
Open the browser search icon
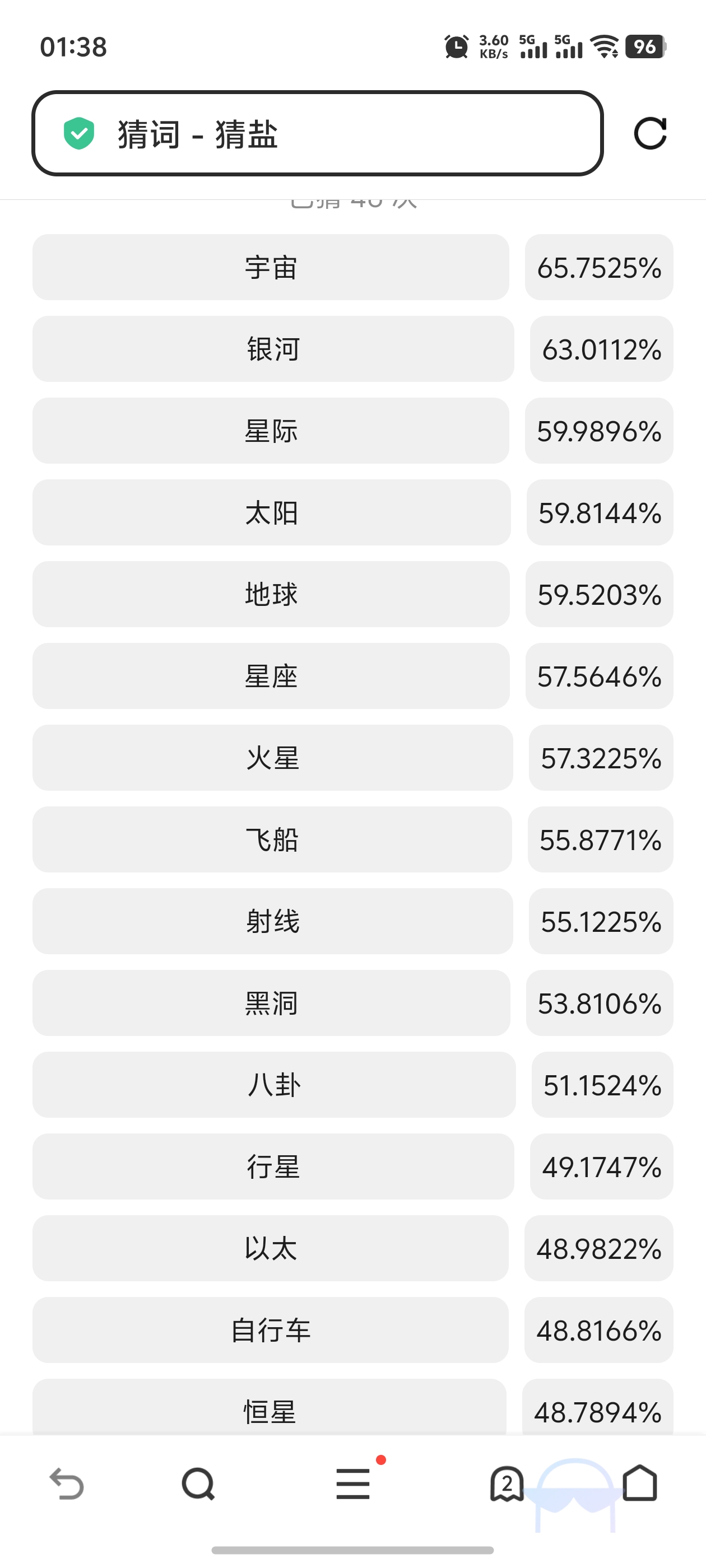tap(198, 1484)
